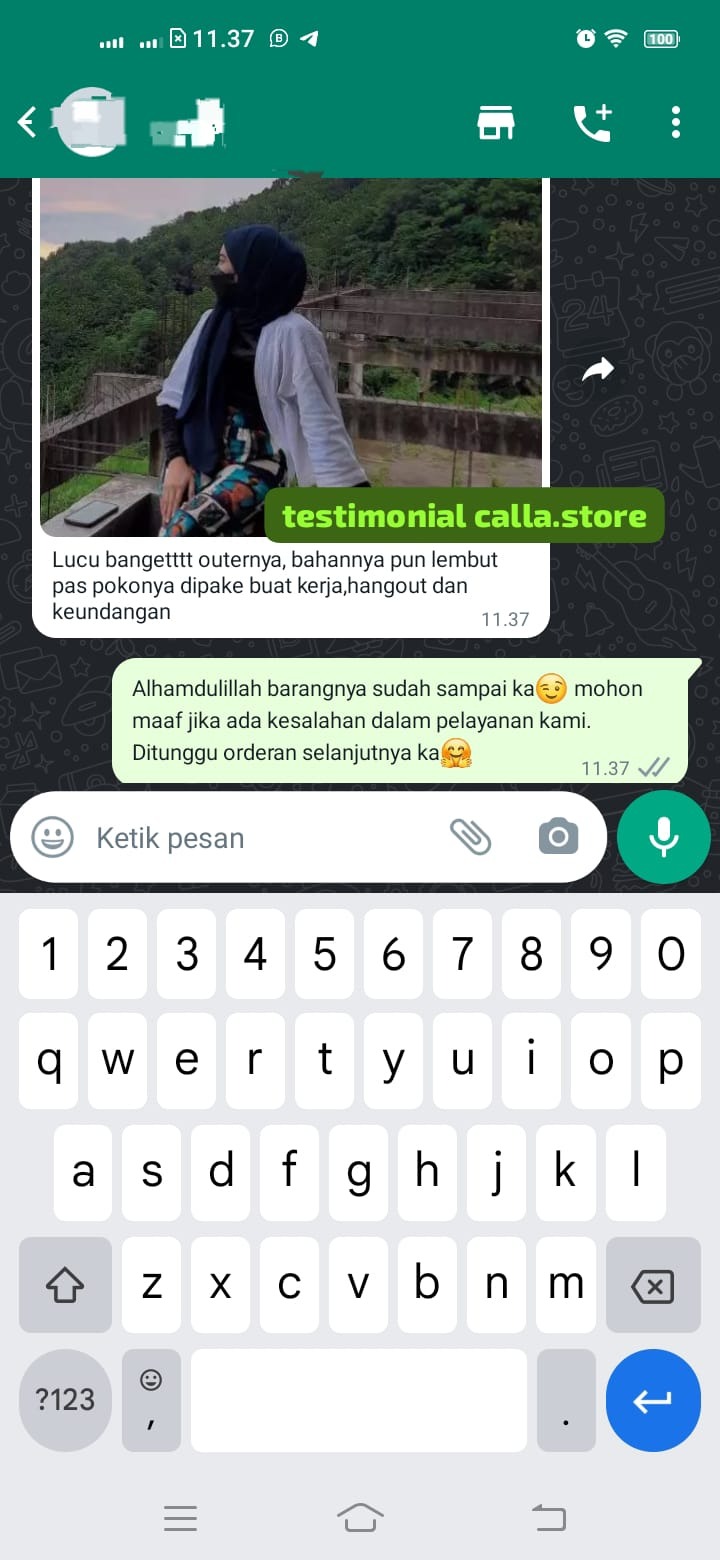The image size is (720, 1560).
Task: Open the camera from message box
Action: pos(558,837)
